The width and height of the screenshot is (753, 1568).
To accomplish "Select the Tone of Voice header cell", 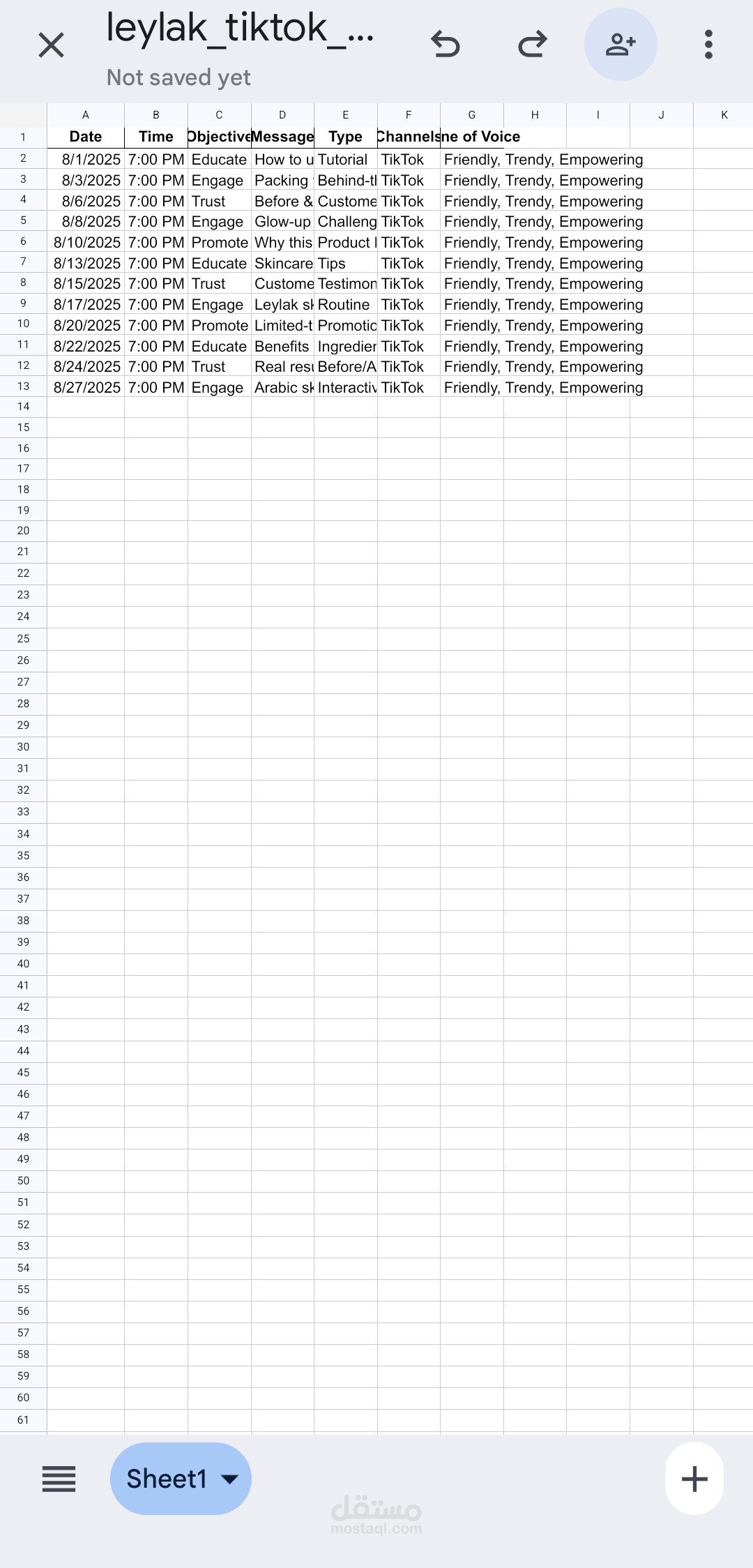I will [481, 136].
